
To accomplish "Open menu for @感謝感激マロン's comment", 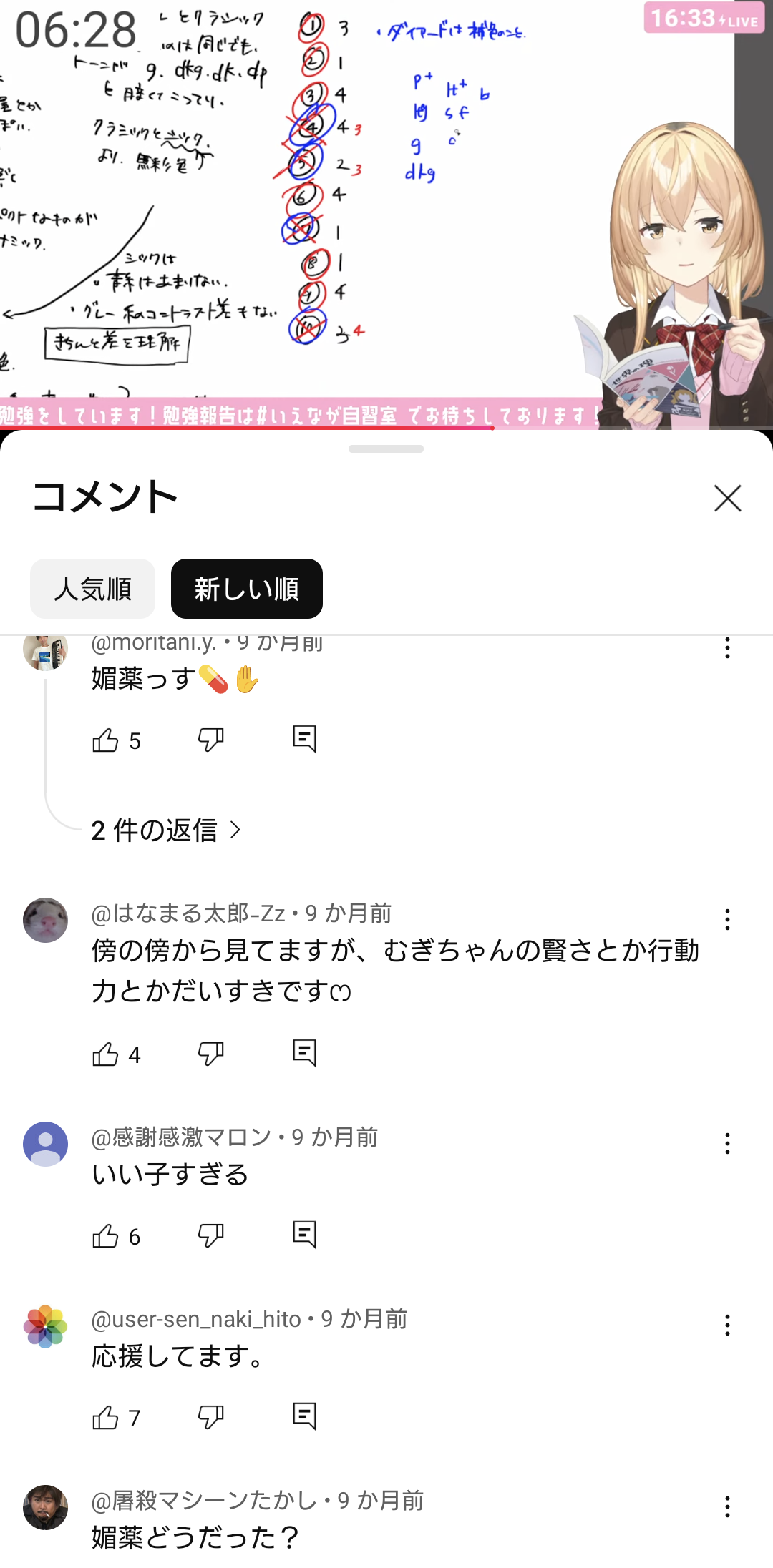I will [727, 1143].
